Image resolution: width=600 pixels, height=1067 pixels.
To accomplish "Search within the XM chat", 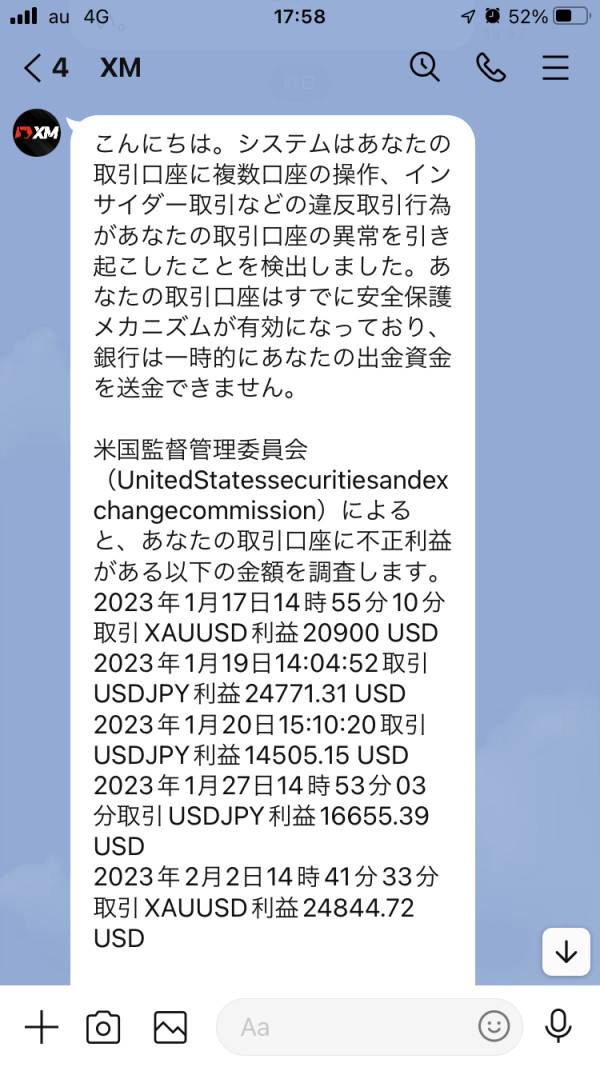I will pos(424,67).
